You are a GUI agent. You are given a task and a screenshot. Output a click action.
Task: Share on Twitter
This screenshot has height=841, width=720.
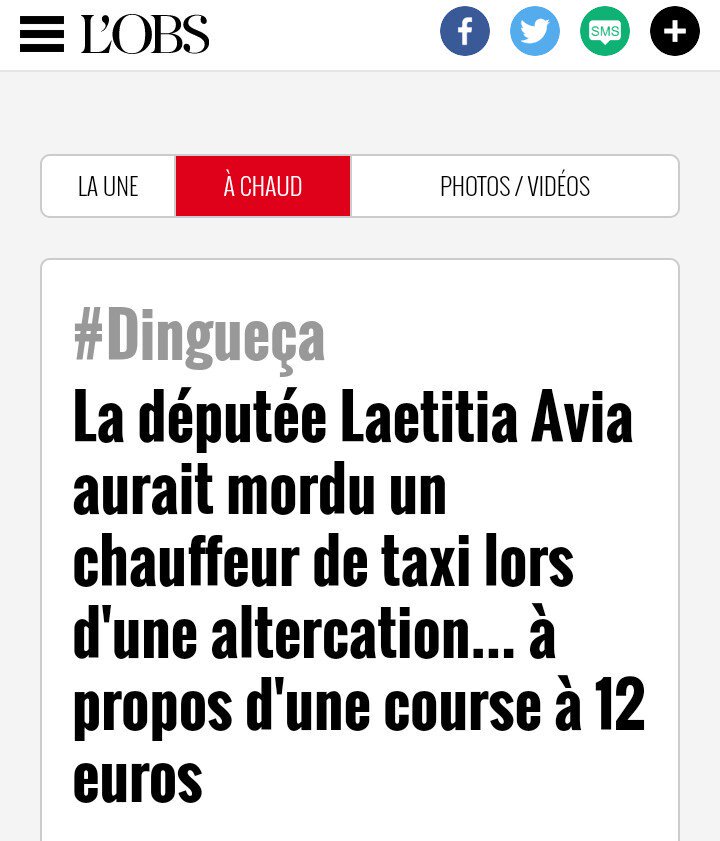[535, 32]
